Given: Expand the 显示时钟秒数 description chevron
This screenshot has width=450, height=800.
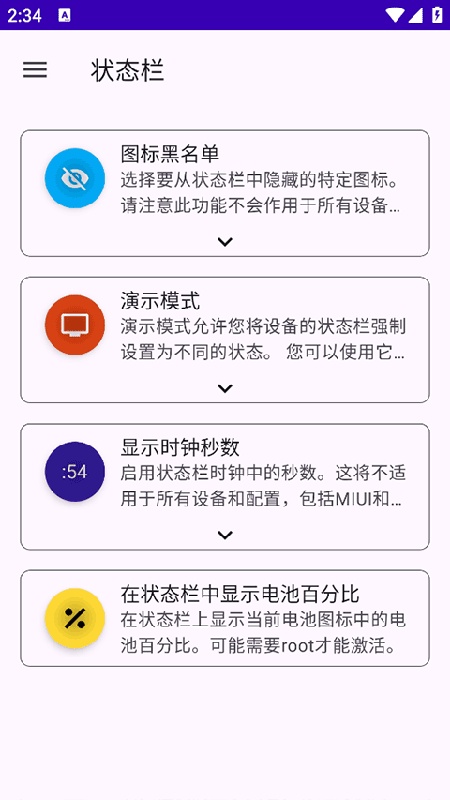Looking at the screenshot, I should [225, 535].
